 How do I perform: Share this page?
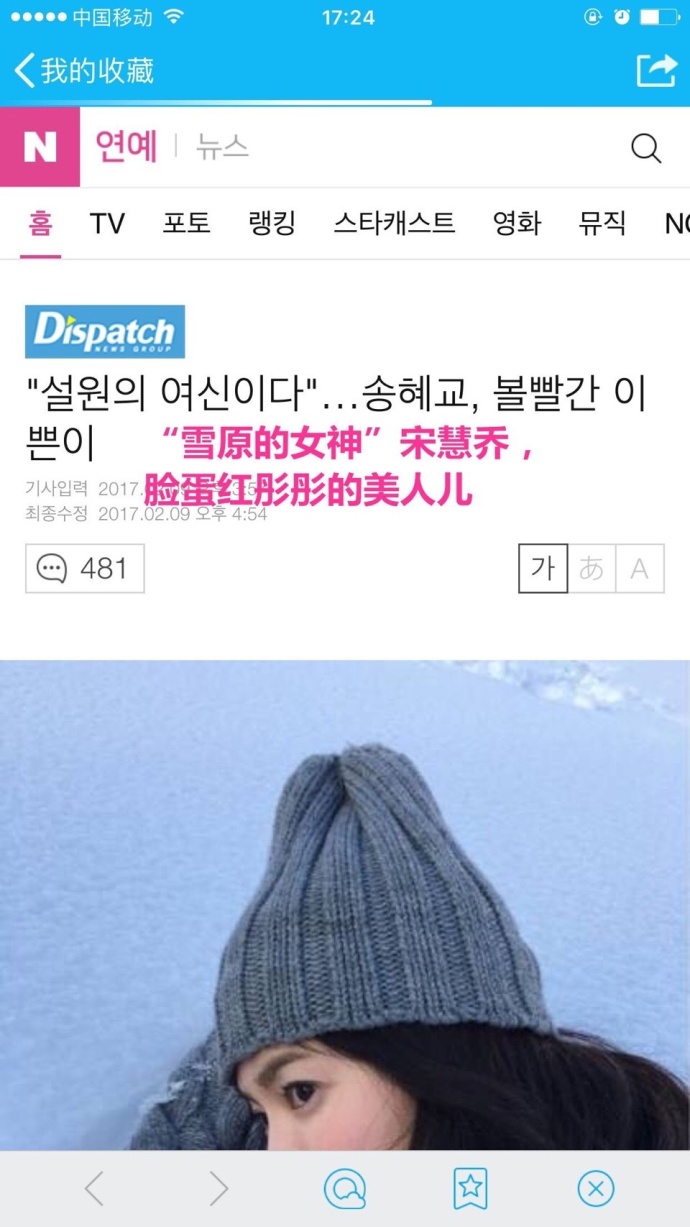656,70
